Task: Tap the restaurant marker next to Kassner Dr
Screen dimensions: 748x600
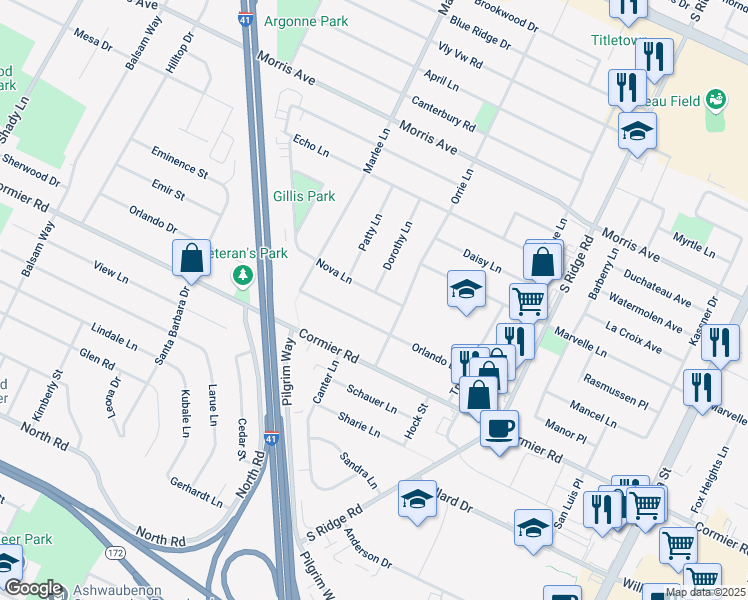Action: click(720, 342)
